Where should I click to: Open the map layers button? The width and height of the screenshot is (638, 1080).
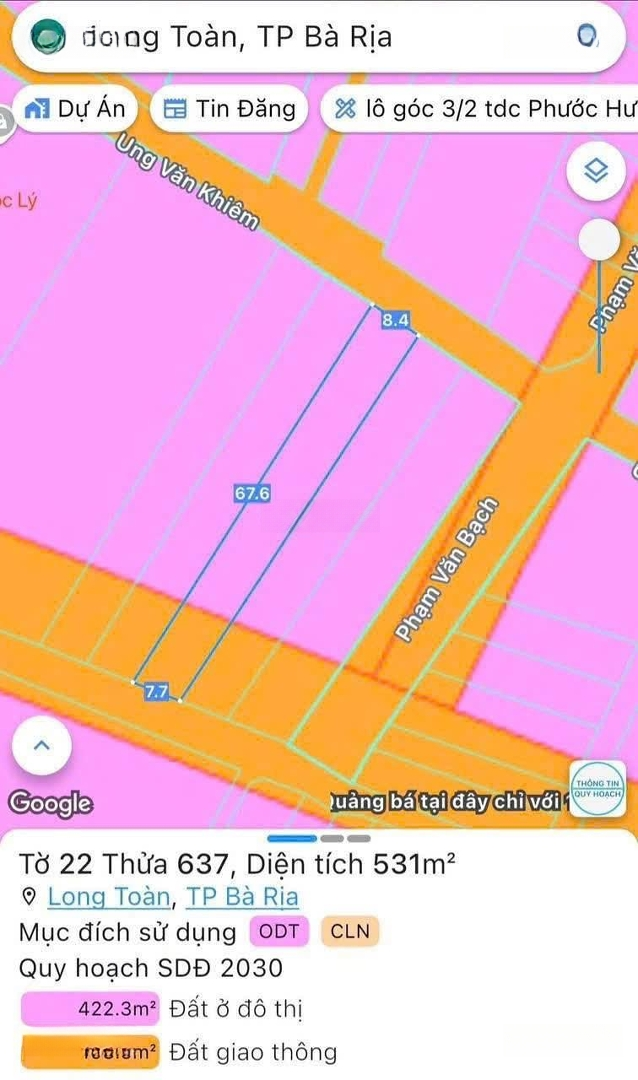click(x=596, y=172)
